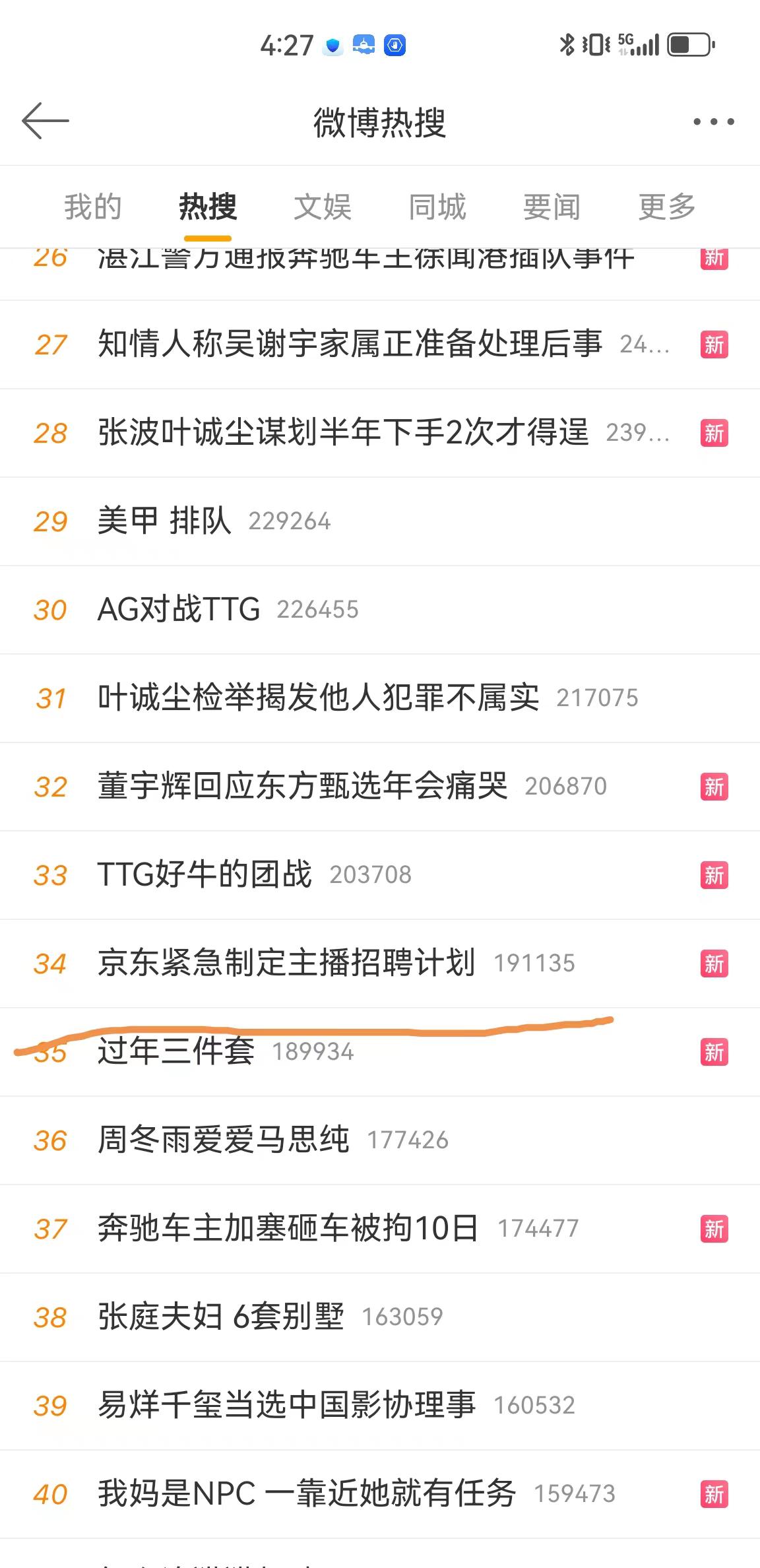Open topic 董宇辉回应东方甄选年会痛哭
Screen dimensions: 760x1568
pyautogui.click(x=303, y=787)
